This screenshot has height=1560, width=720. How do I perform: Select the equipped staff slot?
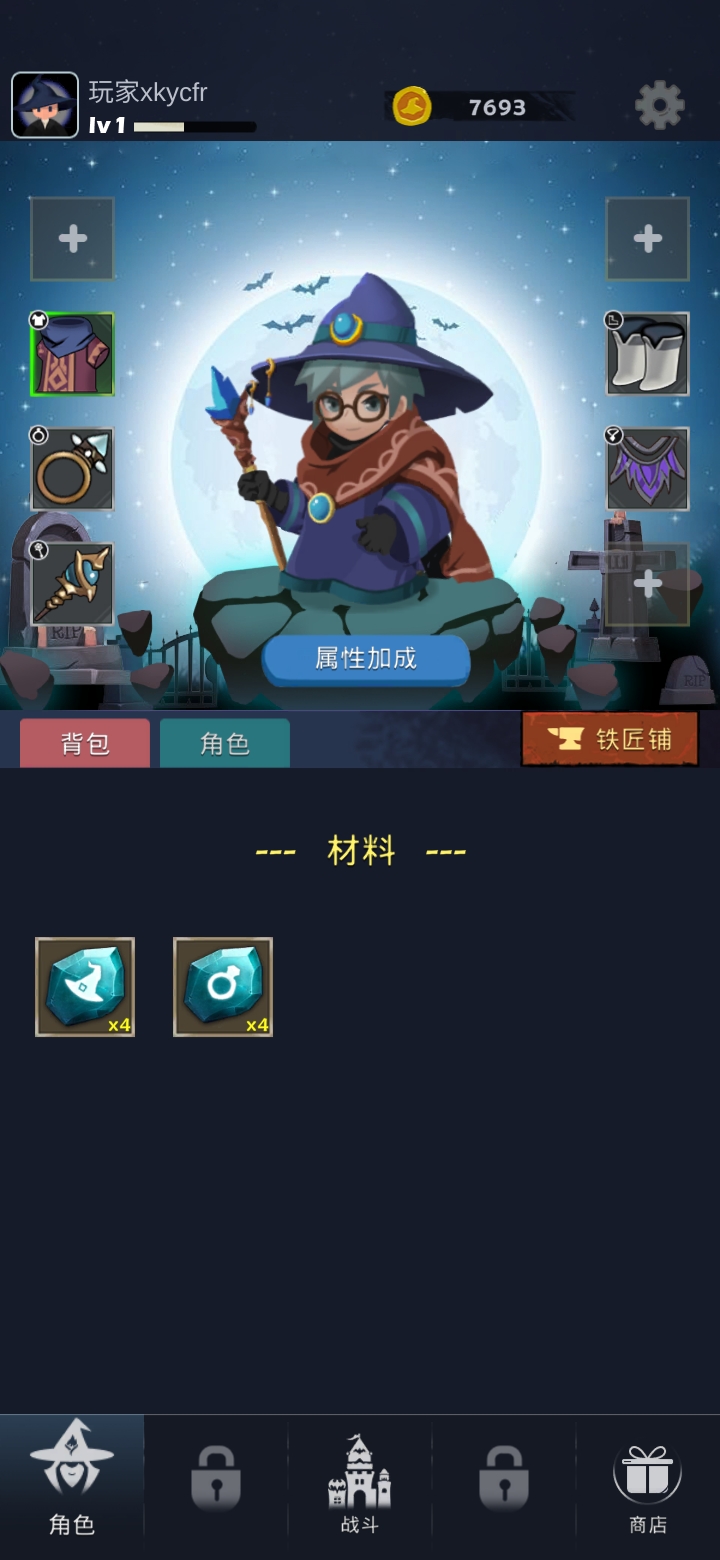[72, 584]
